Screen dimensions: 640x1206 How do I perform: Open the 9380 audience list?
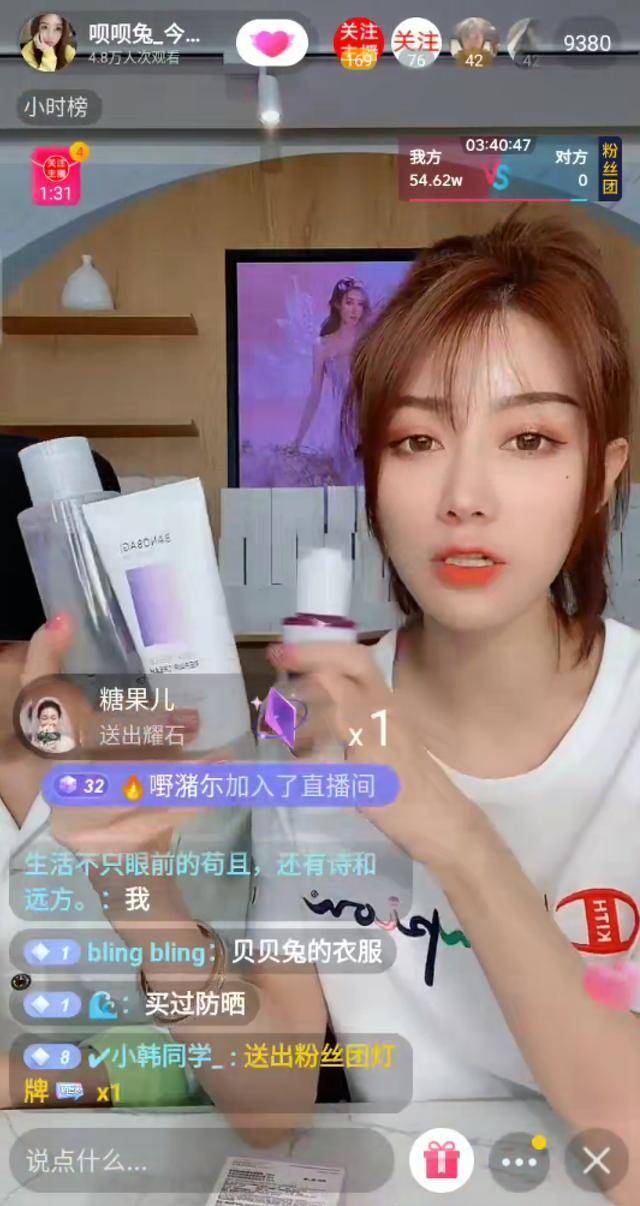click(587, 43)
